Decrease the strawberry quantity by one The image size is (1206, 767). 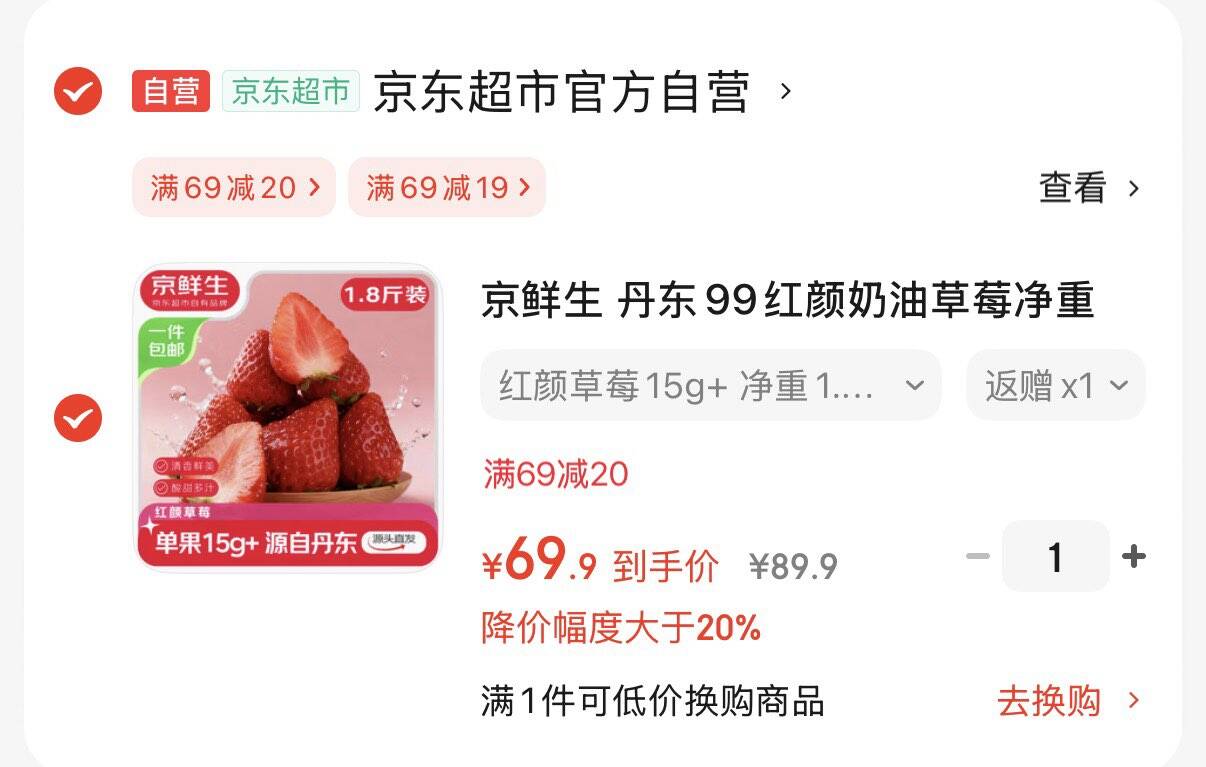(977, 556)
